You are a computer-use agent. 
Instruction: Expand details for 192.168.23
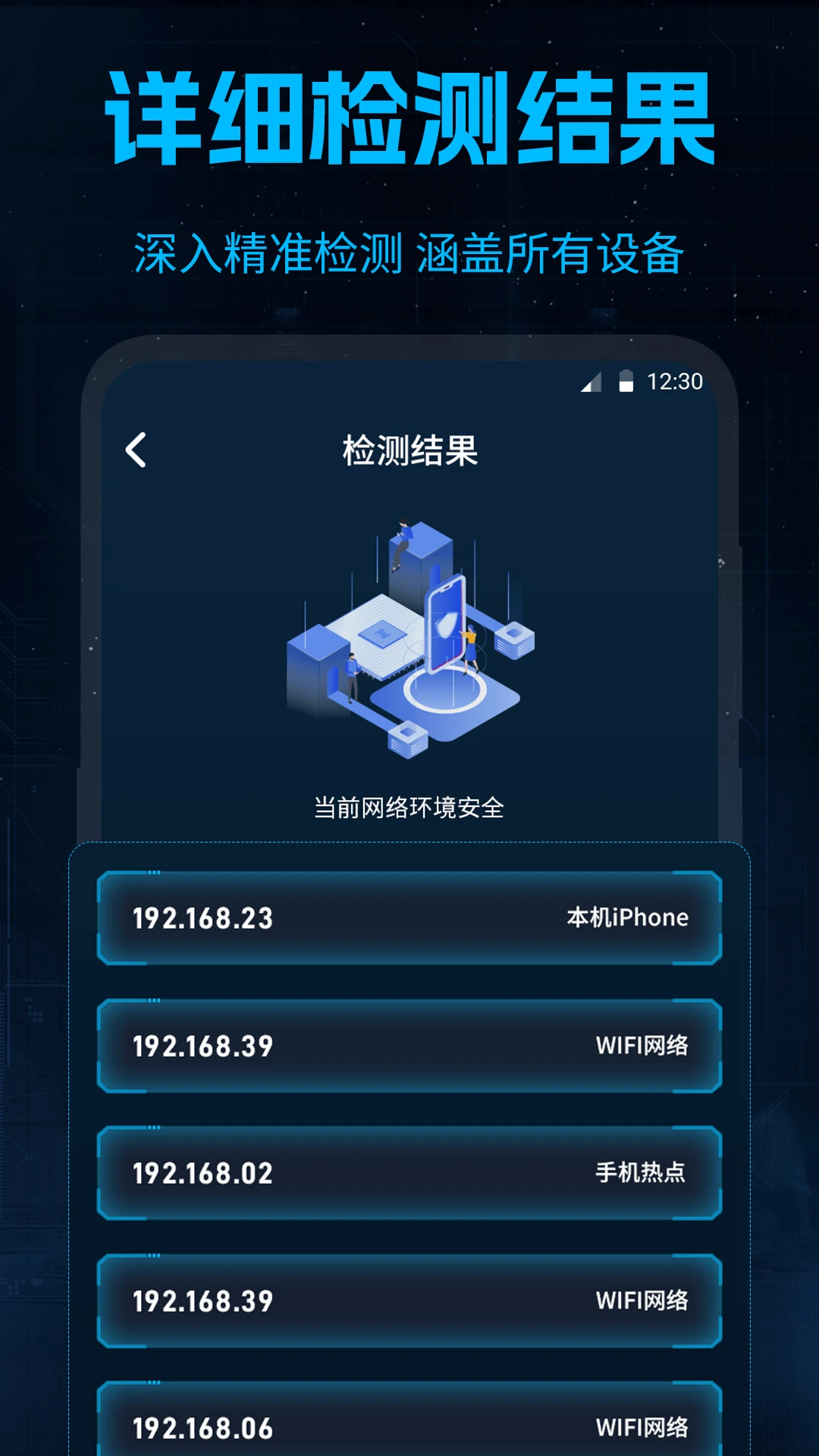(205, 918)
